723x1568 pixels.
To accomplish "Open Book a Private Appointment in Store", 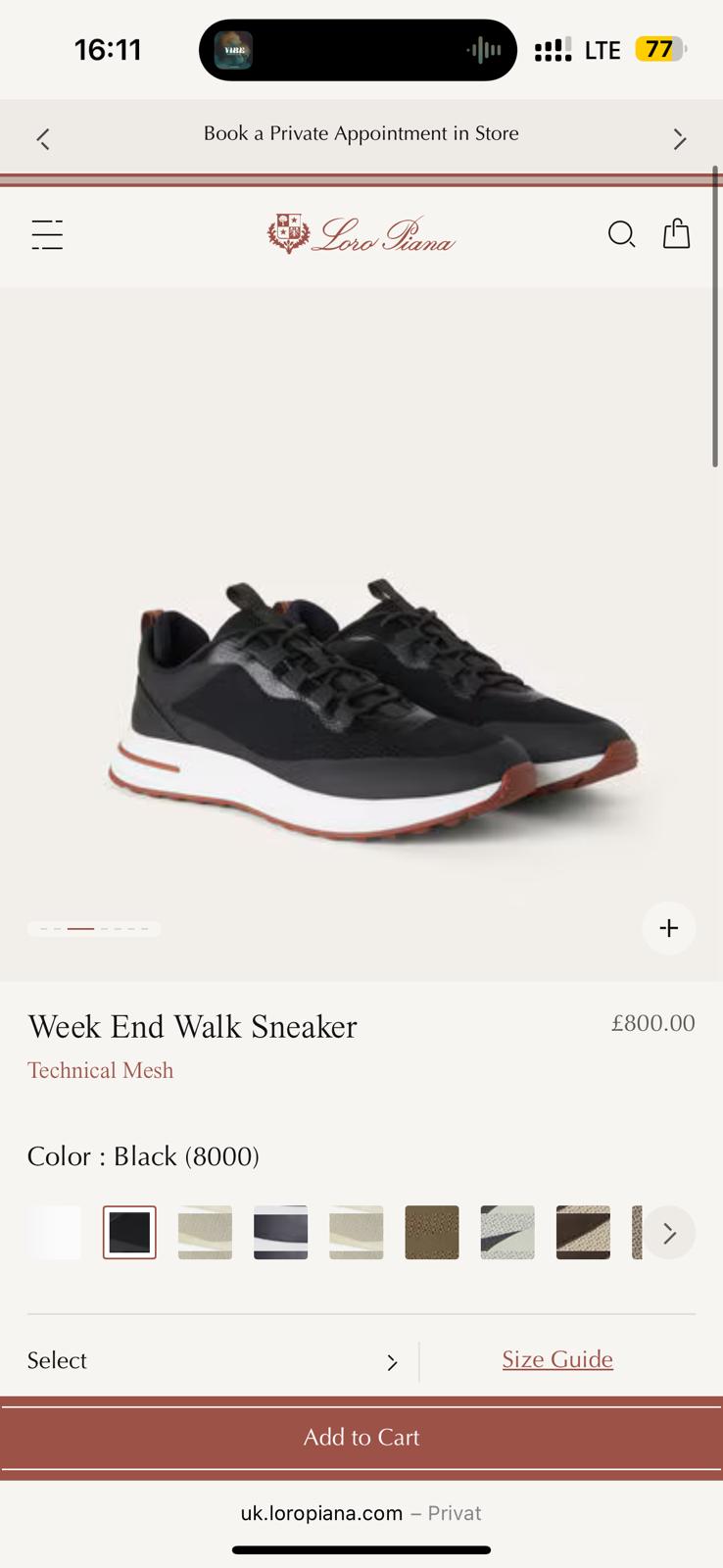I will point(361,134).
